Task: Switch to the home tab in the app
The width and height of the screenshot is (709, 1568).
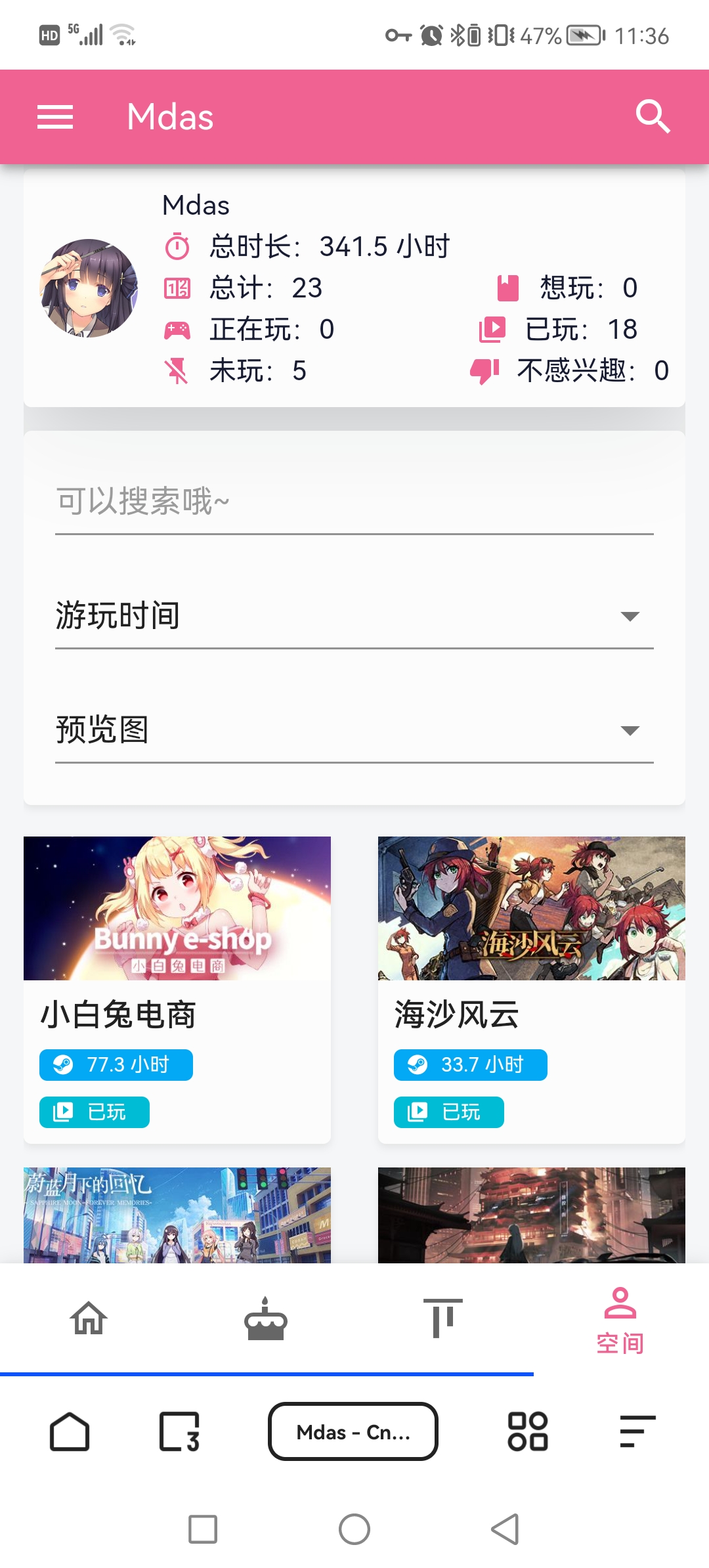Action: click(x=89, y=1318)
